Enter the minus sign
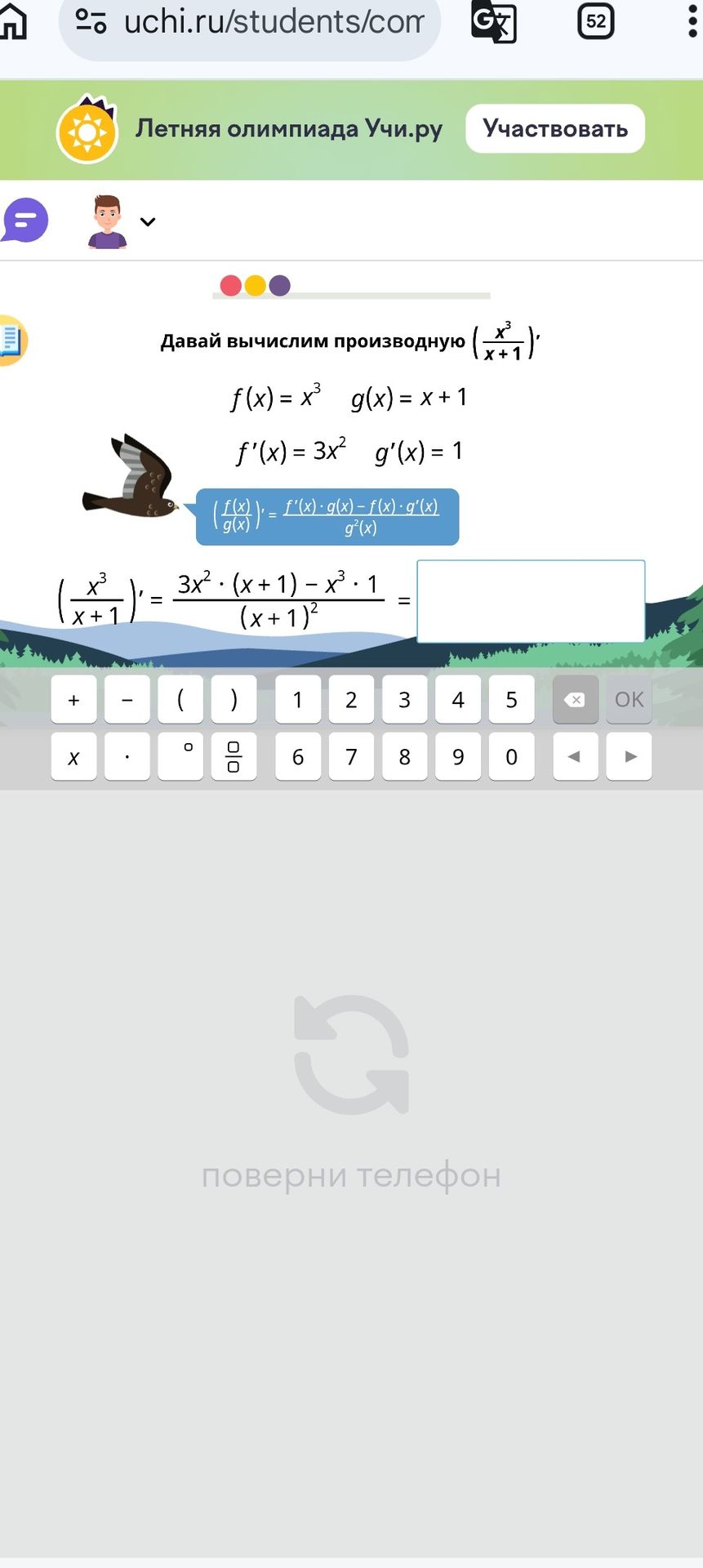 (x=127, y=699)
